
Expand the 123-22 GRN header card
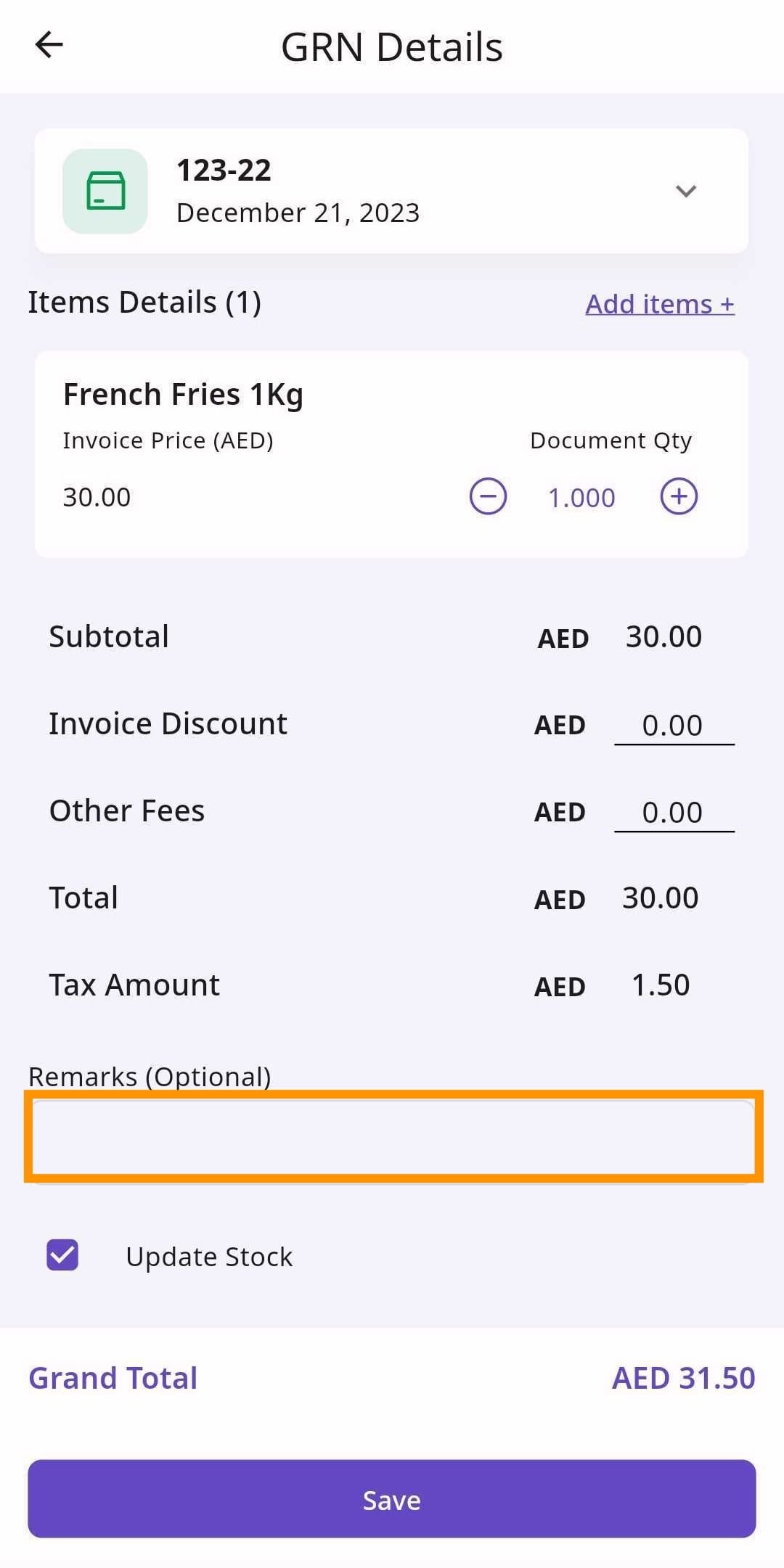click(685, 192)
